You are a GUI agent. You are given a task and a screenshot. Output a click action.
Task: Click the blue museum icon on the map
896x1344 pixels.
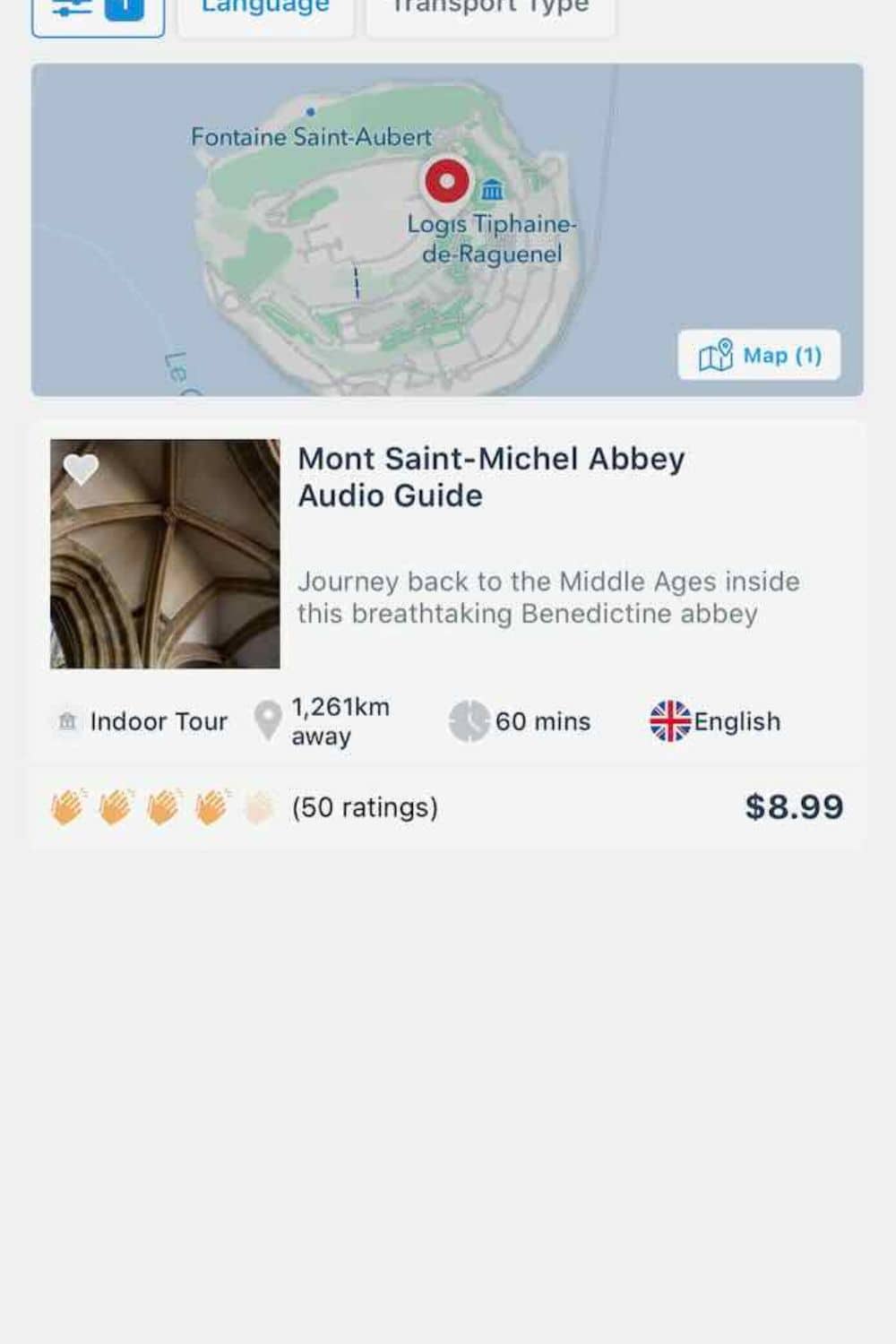tap(492, 191)
